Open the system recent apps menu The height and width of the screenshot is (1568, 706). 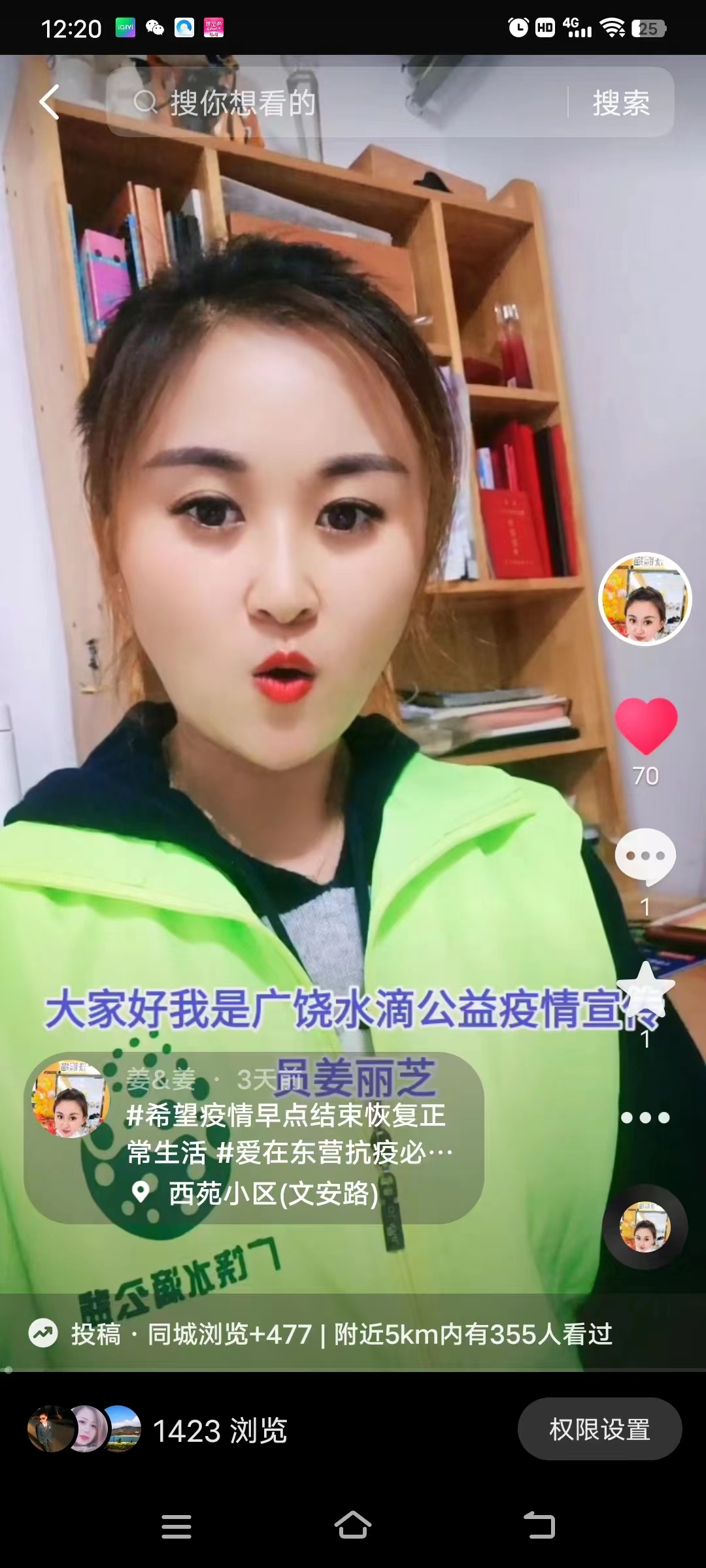176,1526
